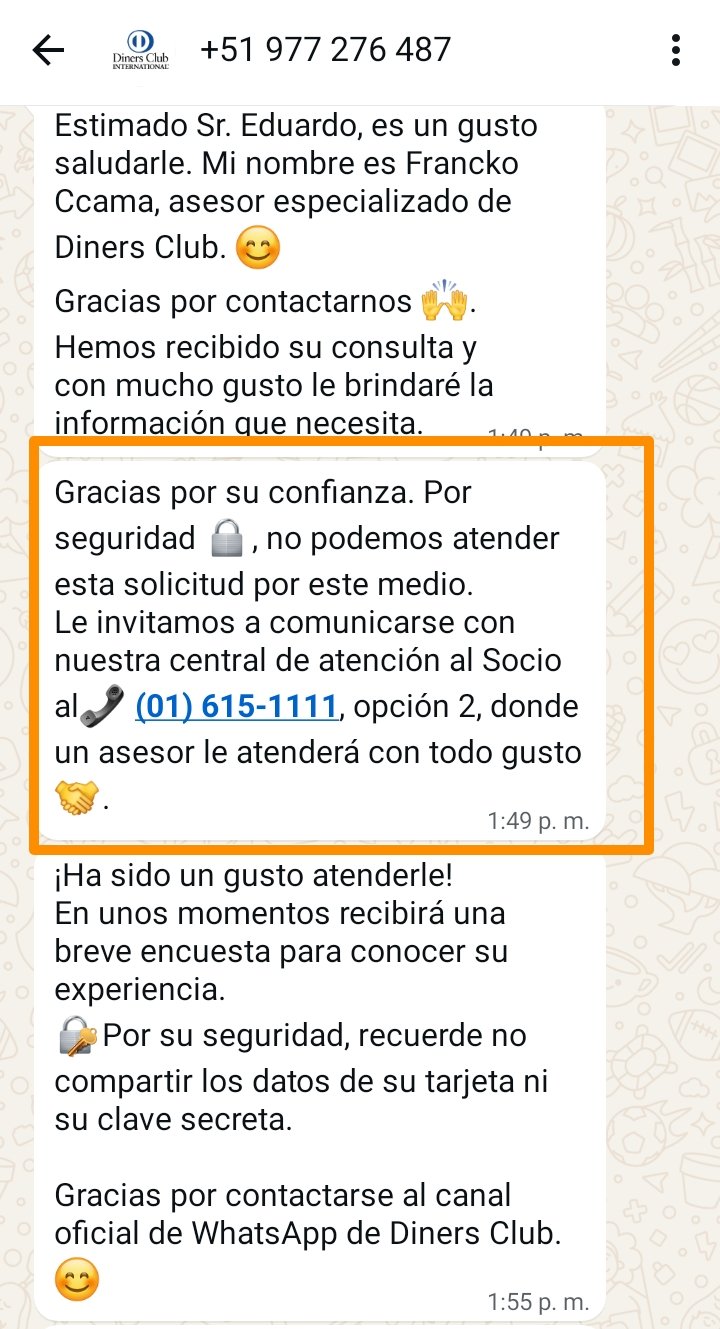The width and height of the screenshot is (720, 1329).
Task: Open the three-dot overflow menu
Action: click(x=677, y=50)
